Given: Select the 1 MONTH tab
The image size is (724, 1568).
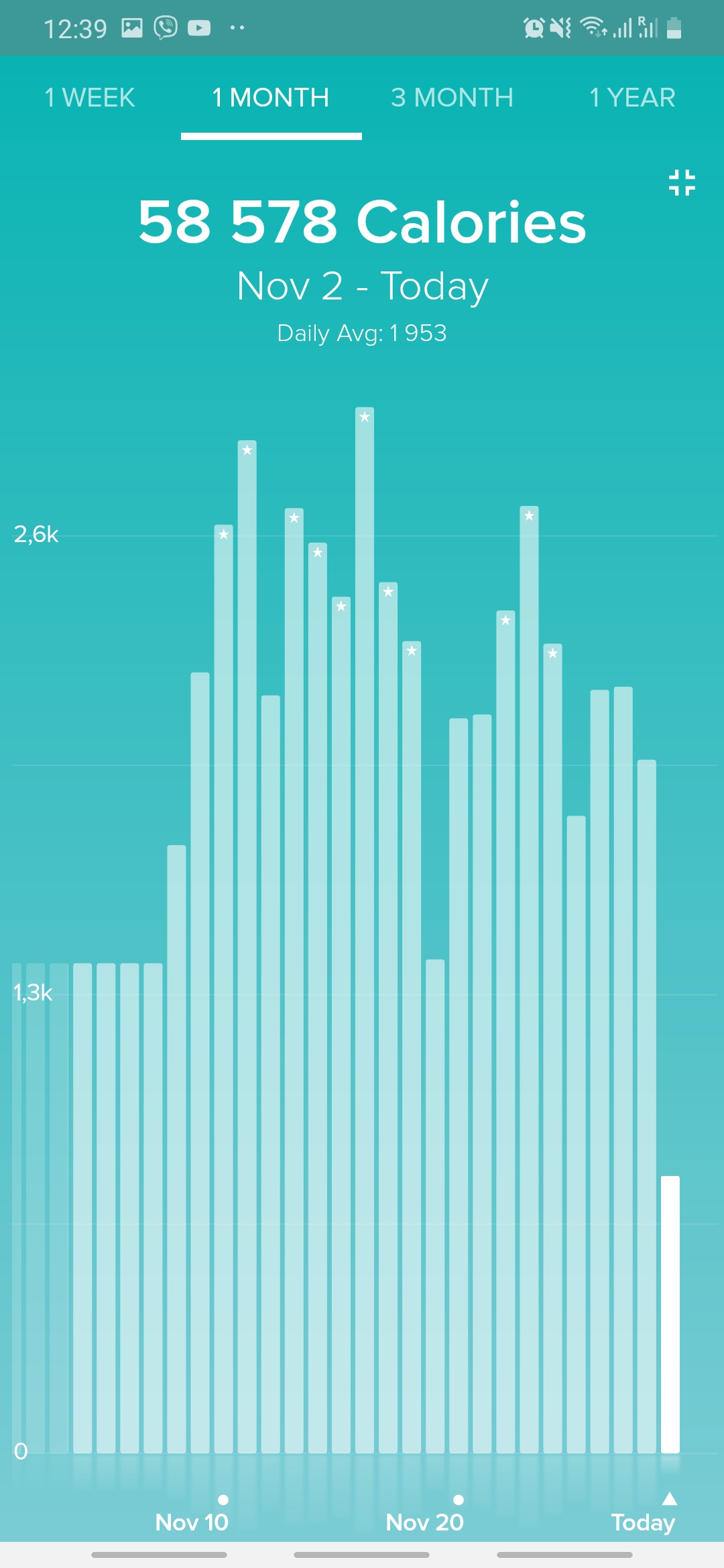Looking at the screenshot, I should tap(271, 98).
